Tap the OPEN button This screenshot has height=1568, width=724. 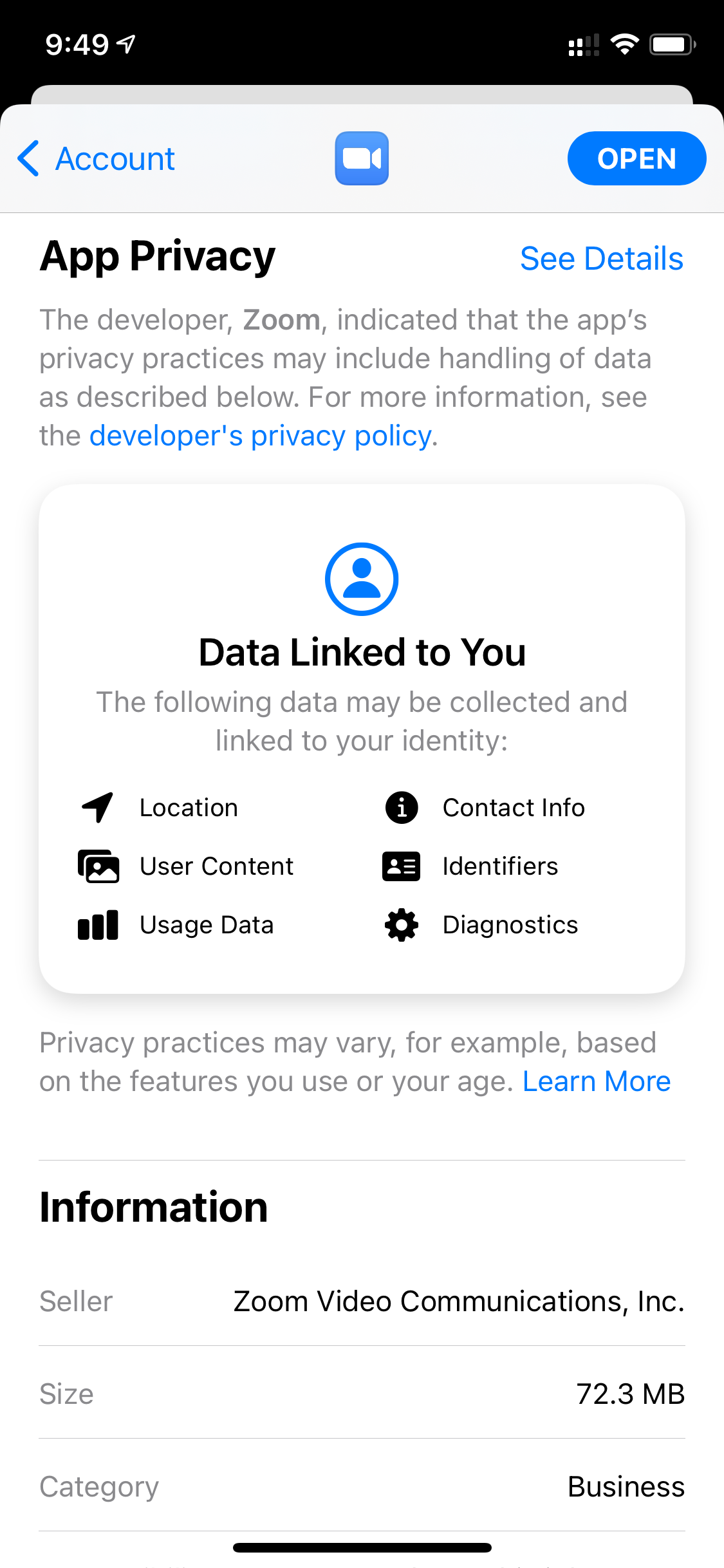(636, 159)
